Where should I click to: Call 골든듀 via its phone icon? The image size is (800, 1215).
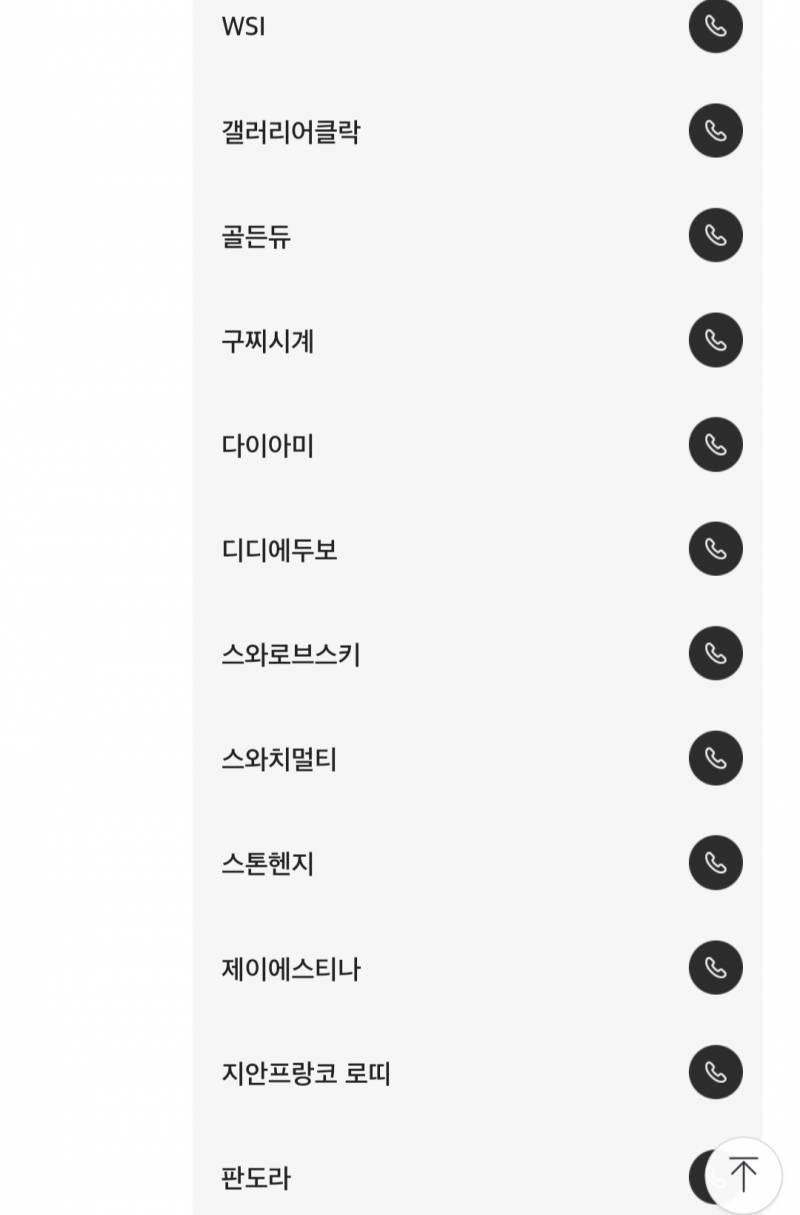click(715, 235)
